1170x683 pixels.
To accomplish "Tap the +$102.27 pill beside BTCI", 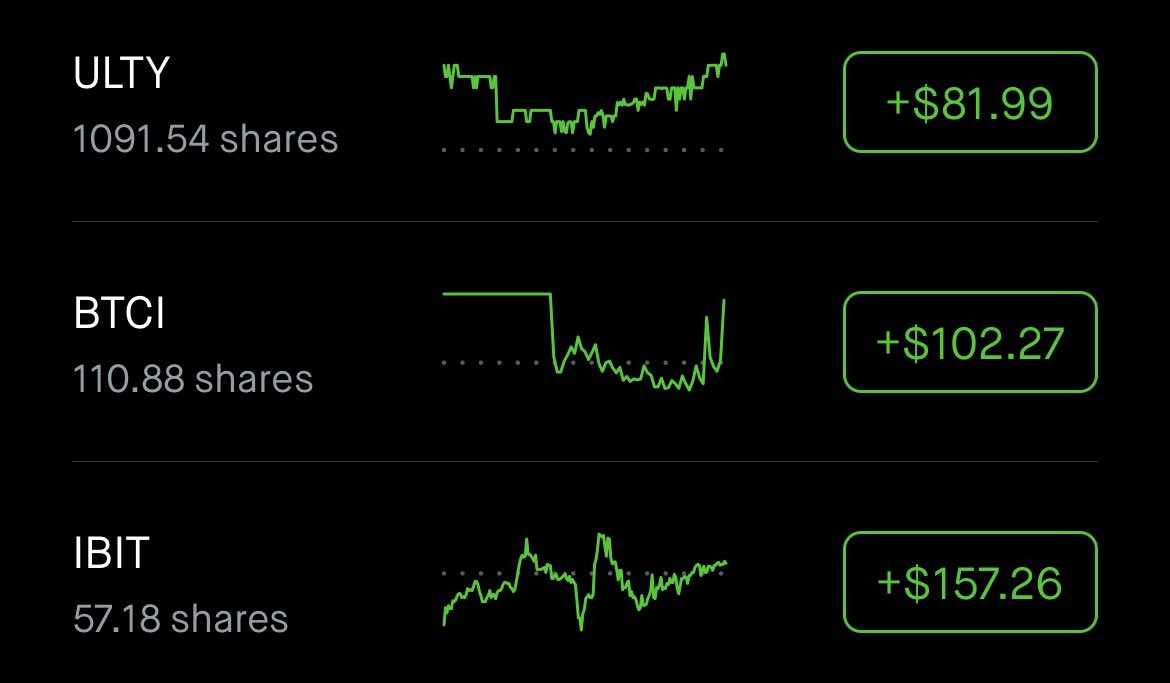I will pos(969,342).
